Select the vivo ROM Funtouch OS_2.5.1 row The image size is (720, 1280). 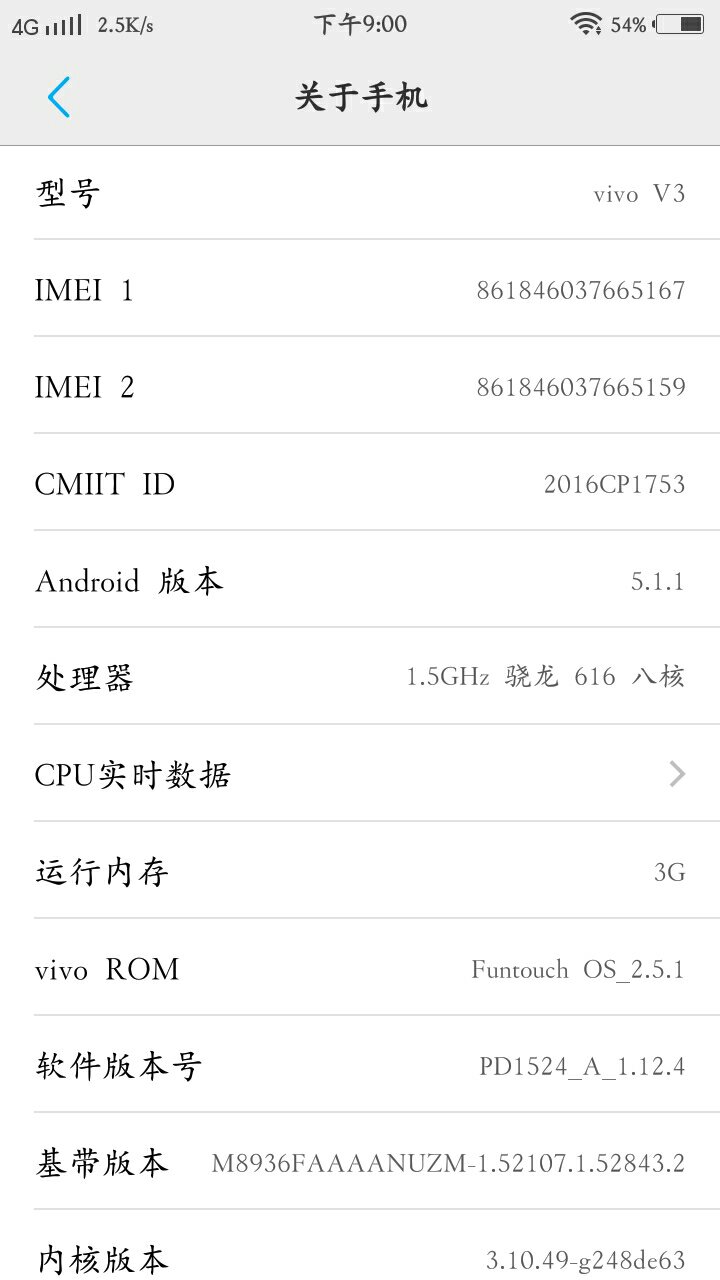pyautogui.click(x=360, y=969)
